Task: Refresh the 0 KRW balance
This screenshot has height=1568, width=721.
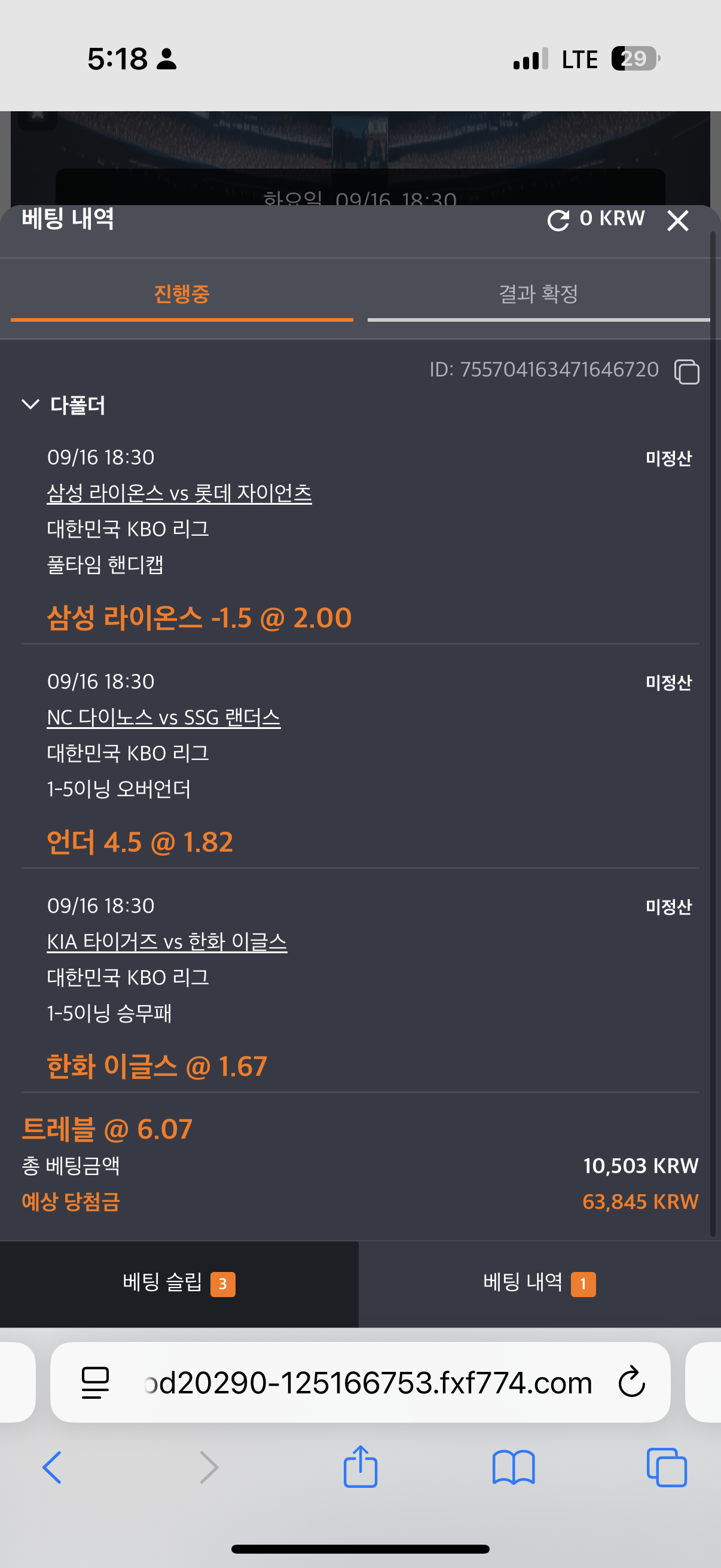Action: (558, 220)
